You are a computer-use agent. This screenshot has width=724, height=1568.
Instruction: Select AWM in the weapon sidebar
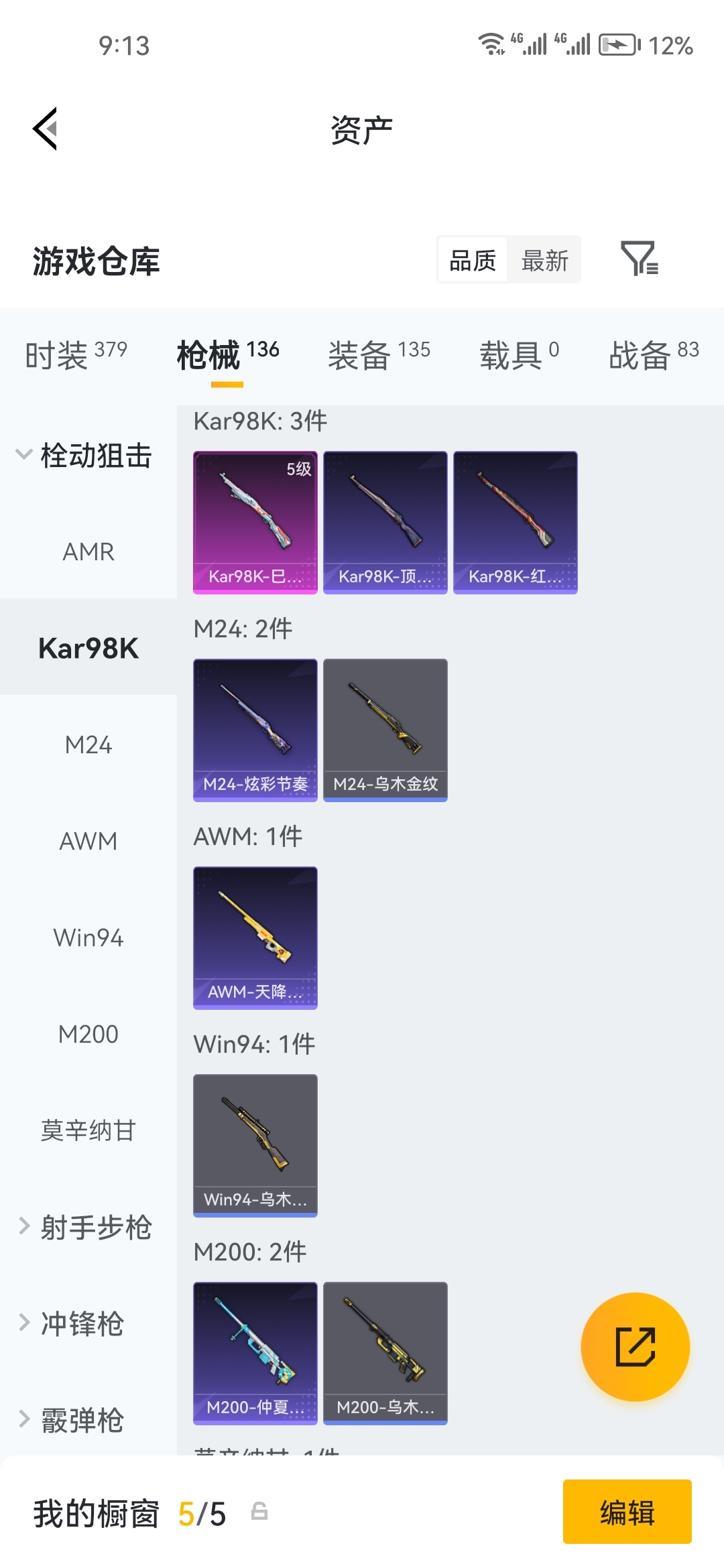pyautogui.click(x=89, y=840)
